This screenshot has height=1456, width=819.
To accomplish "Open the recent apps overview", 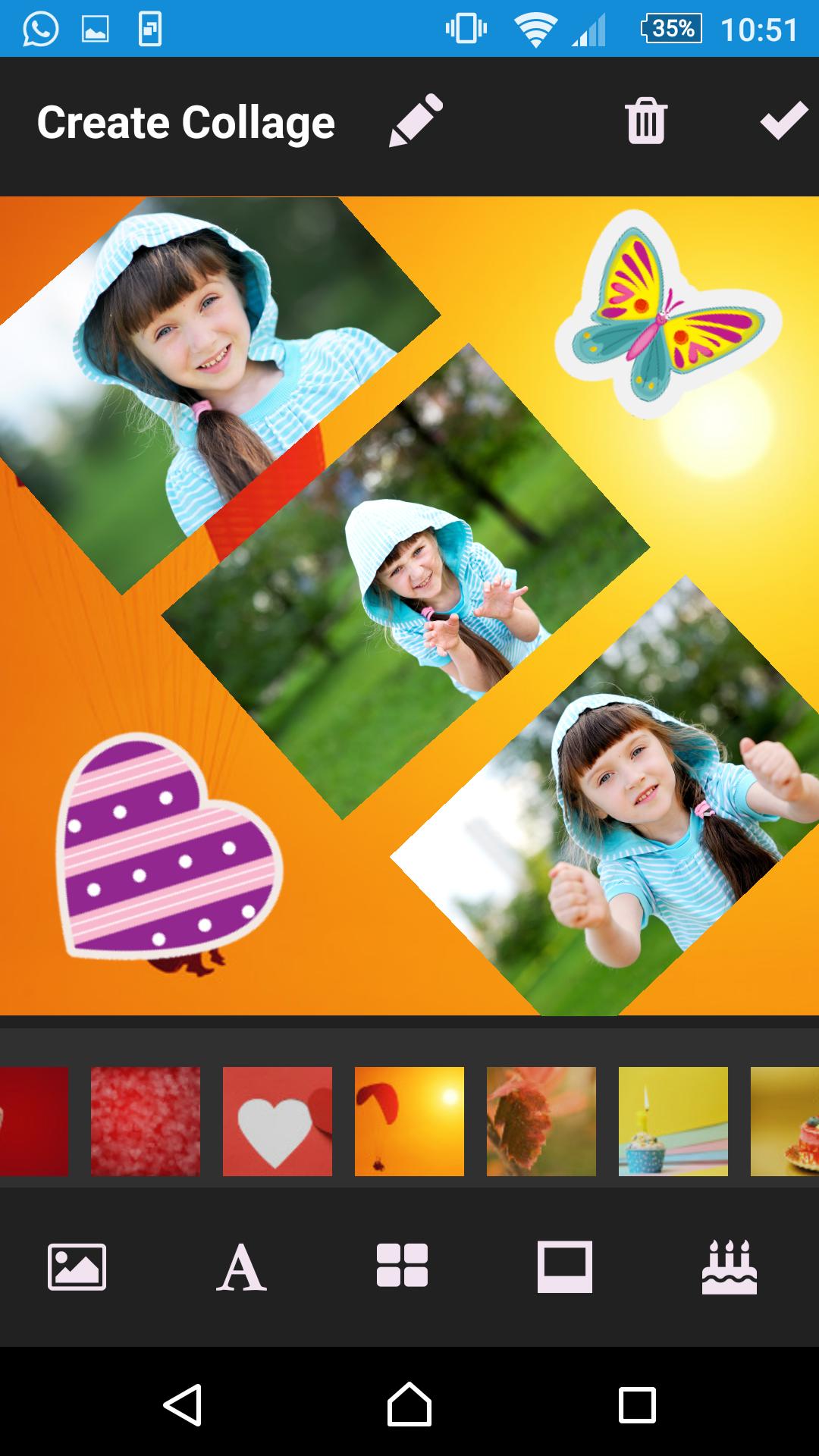I will [x=637, y=1405].
